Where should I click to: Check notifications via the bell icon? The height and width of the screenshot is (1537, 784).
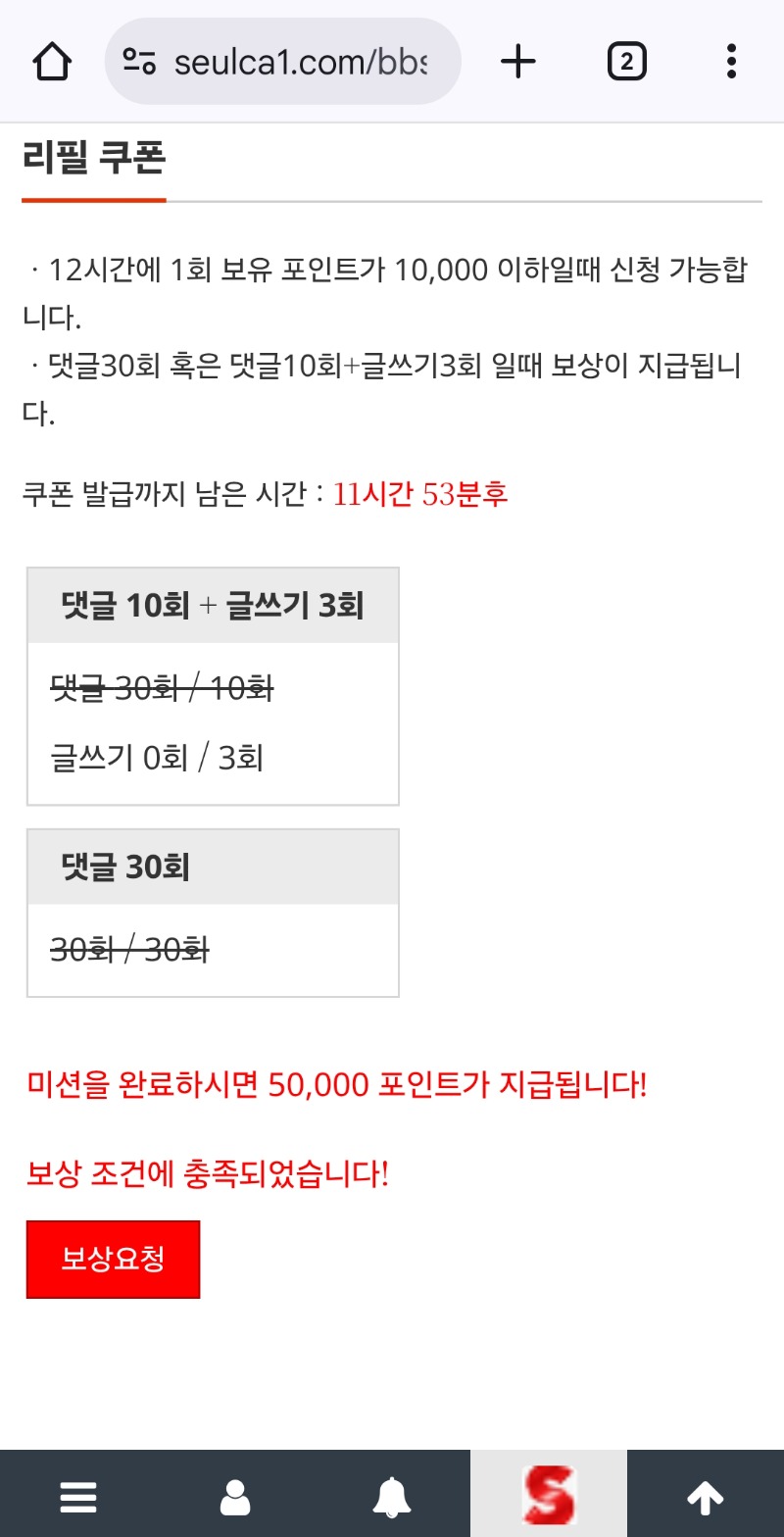click(392, 1495)
